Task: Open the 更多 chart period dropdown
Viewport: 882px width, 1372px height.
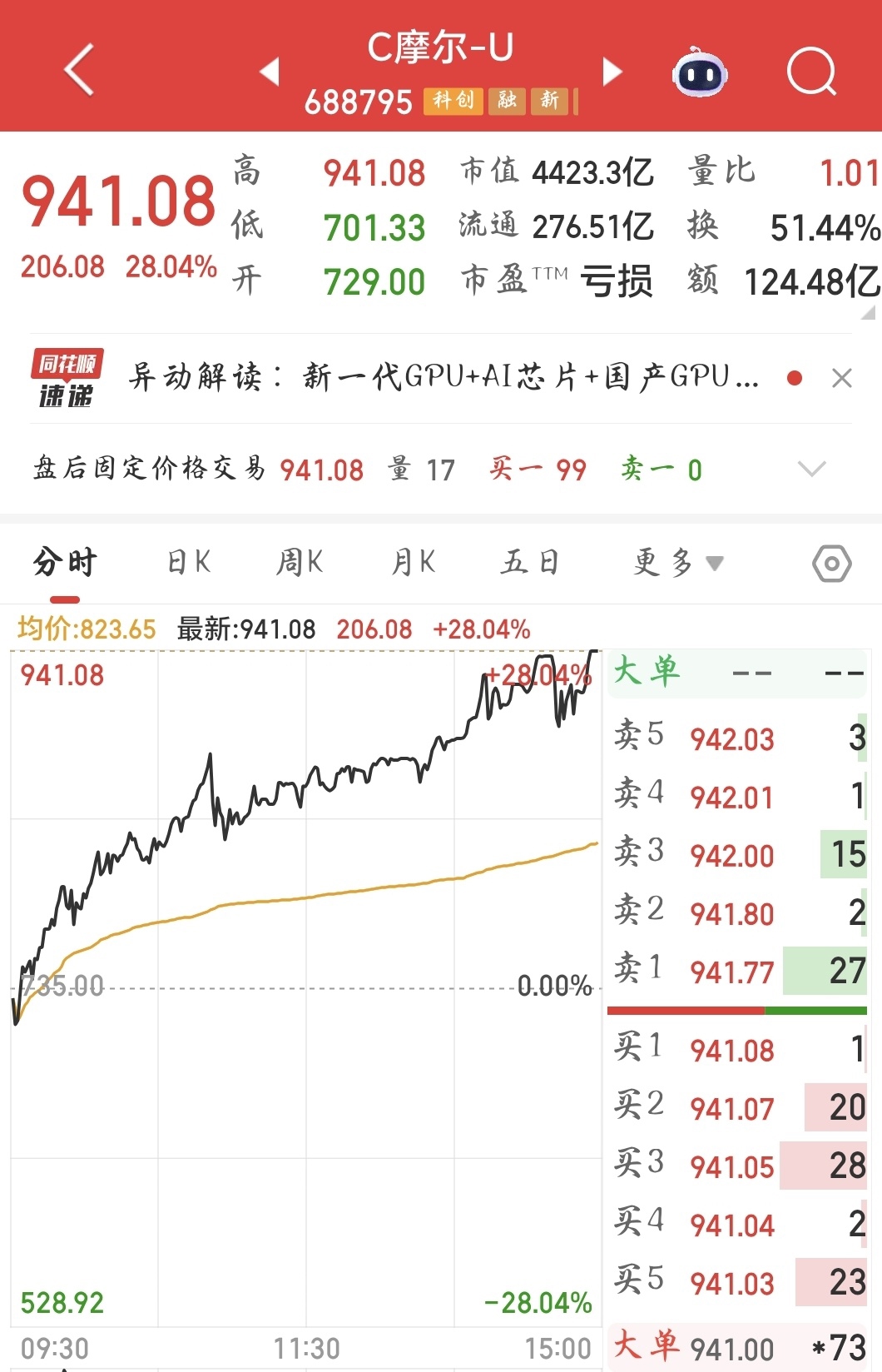Action: click(x=677, y=563)
